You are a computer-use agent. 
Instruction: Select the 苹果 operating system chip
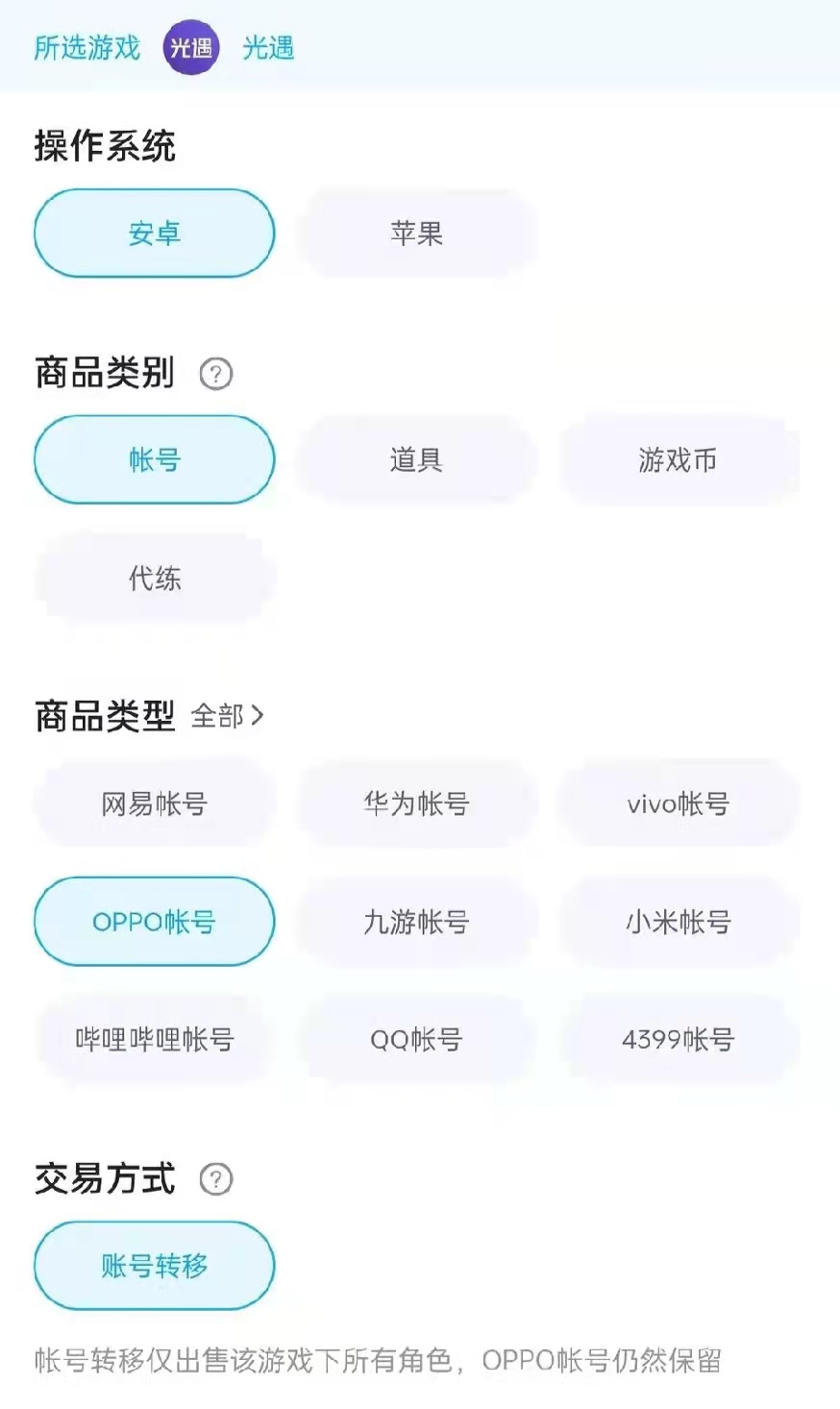[x=416, y=234]
